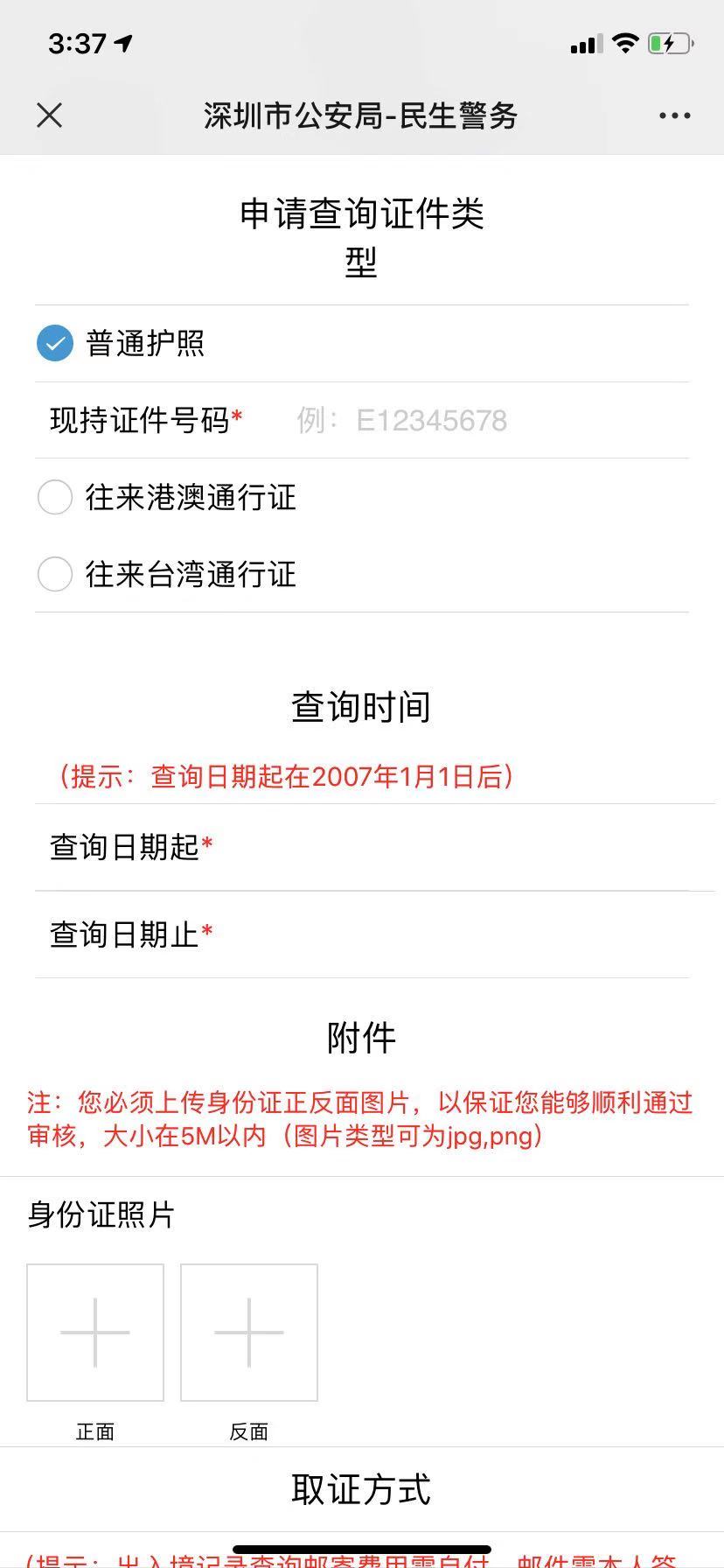Image resolution: width=724 pixels, height=1568 pixels.
Task: Tap the location arrow next to the clock
Action: point(123,40)
